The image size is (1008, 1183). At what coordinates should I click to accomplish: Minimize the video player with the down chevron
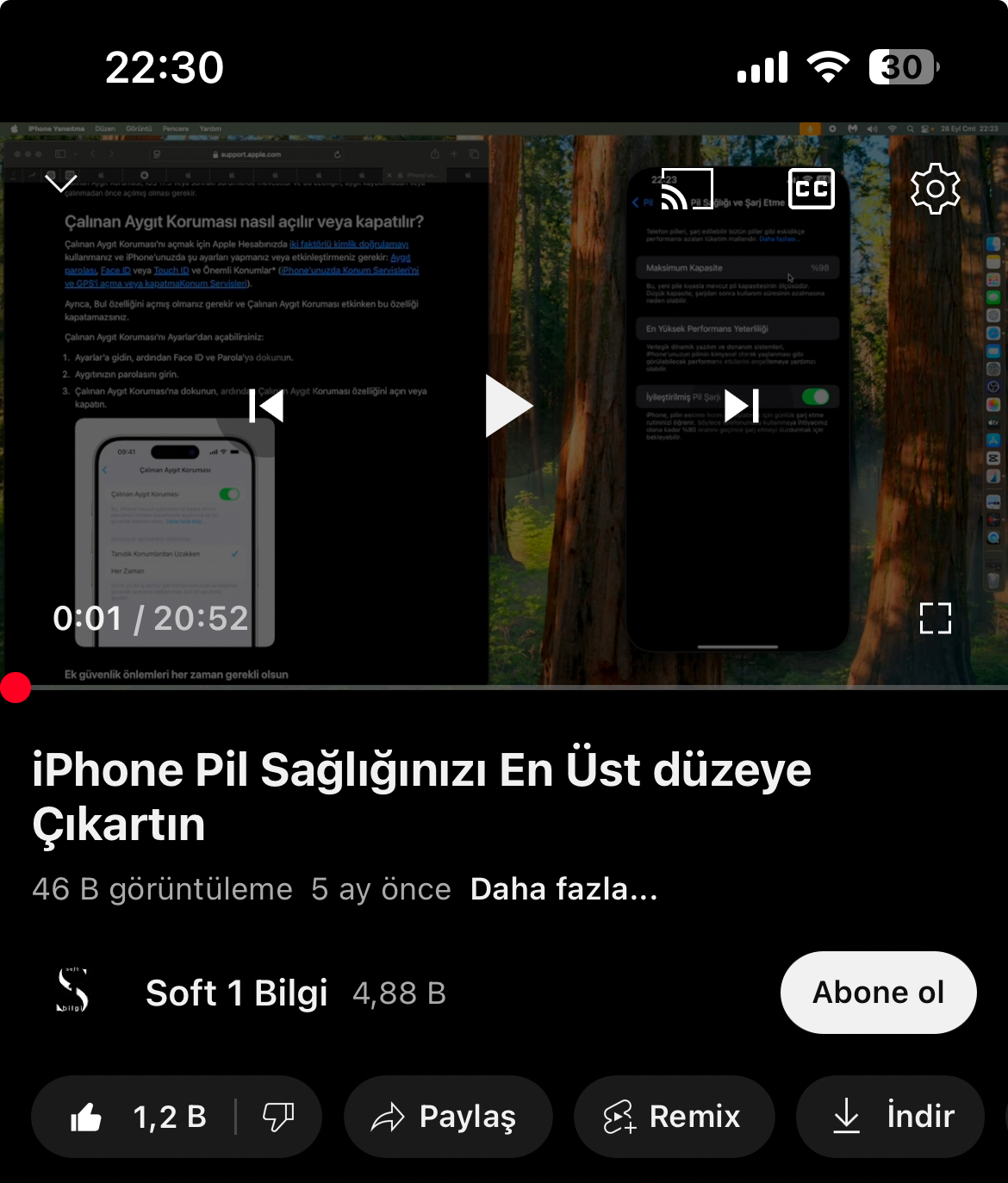tap(60, 184)
